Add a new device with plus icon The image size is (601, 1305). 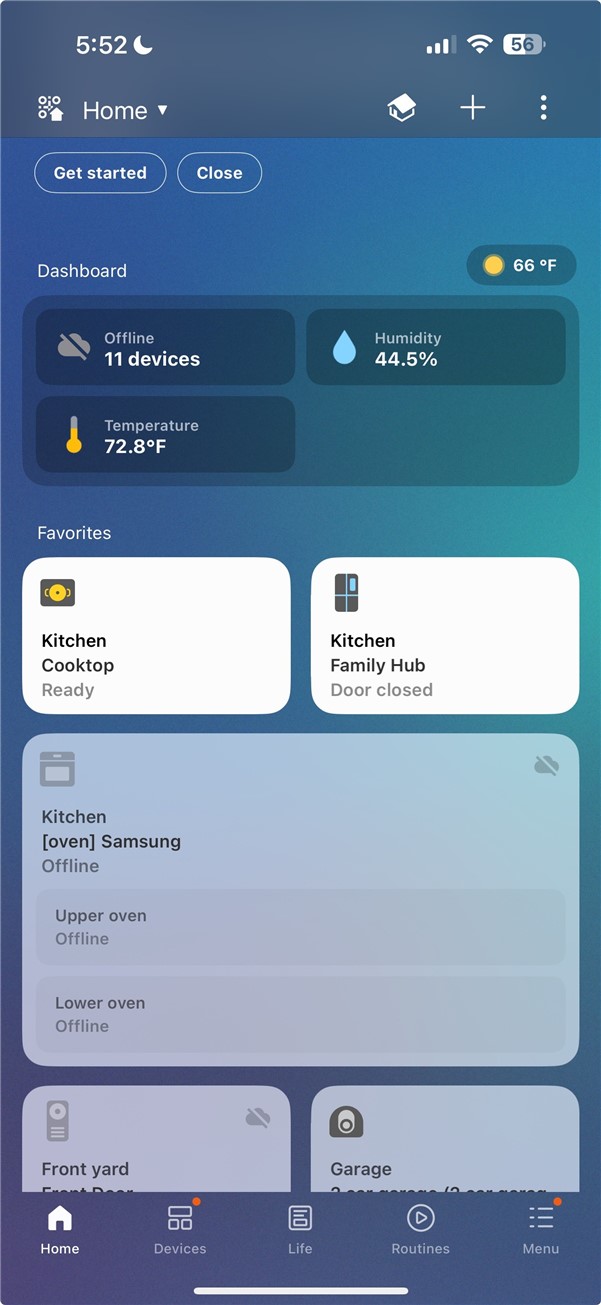click(x=472, y=108)
